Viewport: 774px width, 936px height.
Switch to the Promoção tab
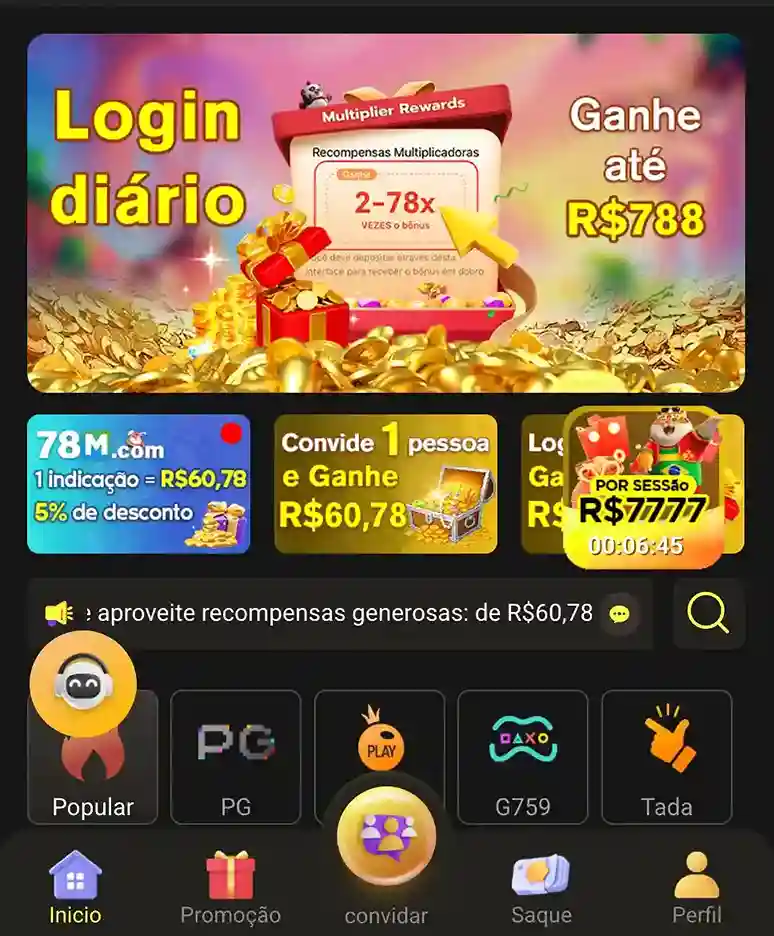(x=230, y=888)
